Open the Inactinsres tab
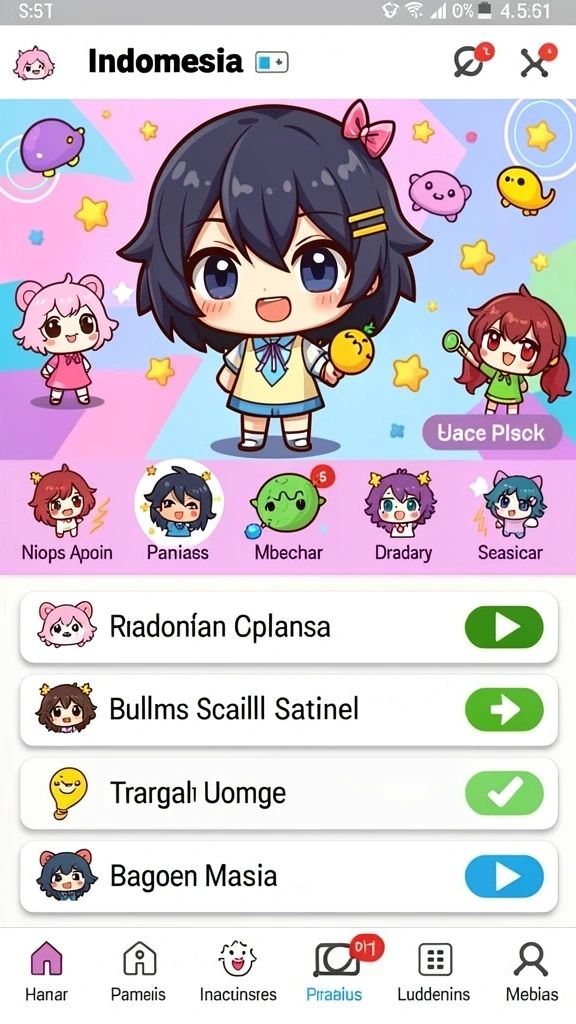This screenshot has width=576, height=1024. (x=238, y=971)
